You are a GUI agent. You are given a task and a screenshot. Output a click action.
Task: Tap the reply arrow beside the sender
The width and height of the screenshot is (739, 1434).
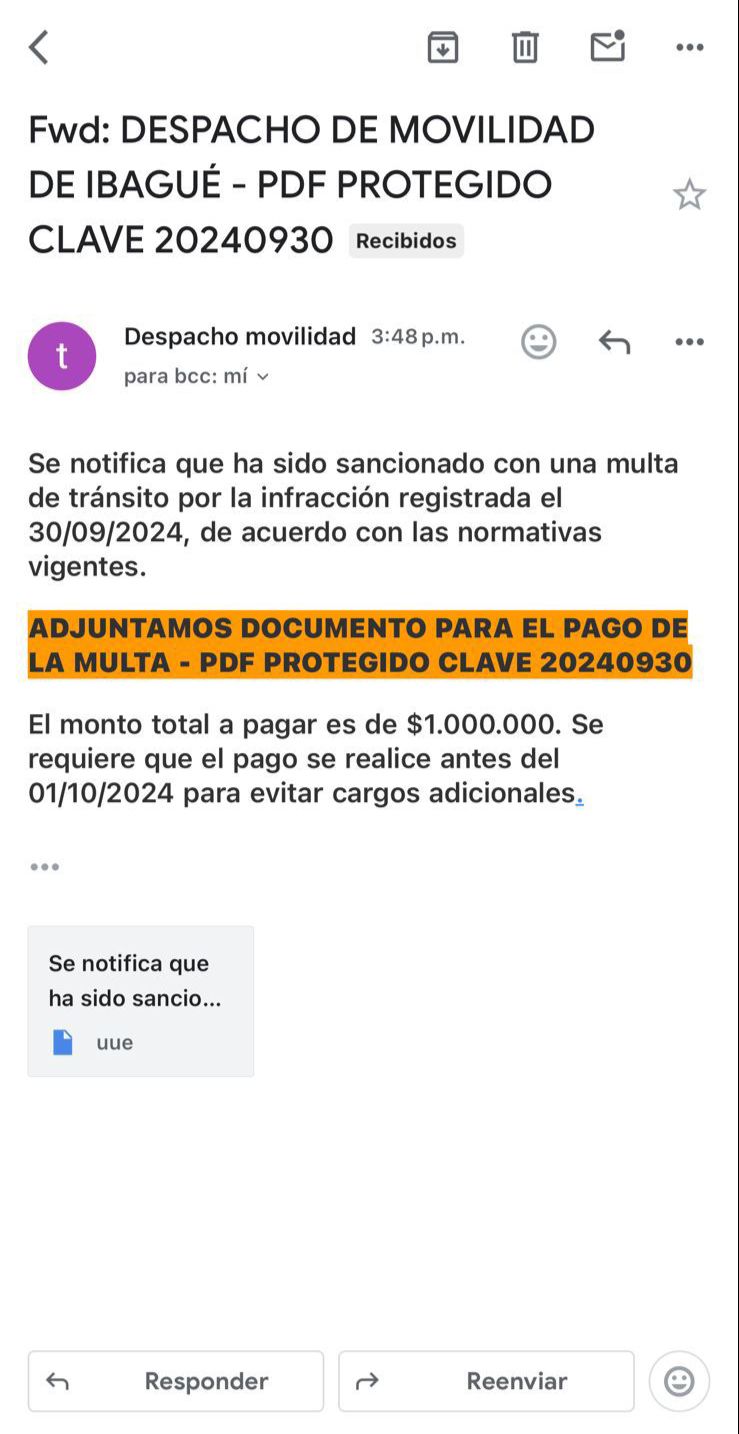[614, 342]
